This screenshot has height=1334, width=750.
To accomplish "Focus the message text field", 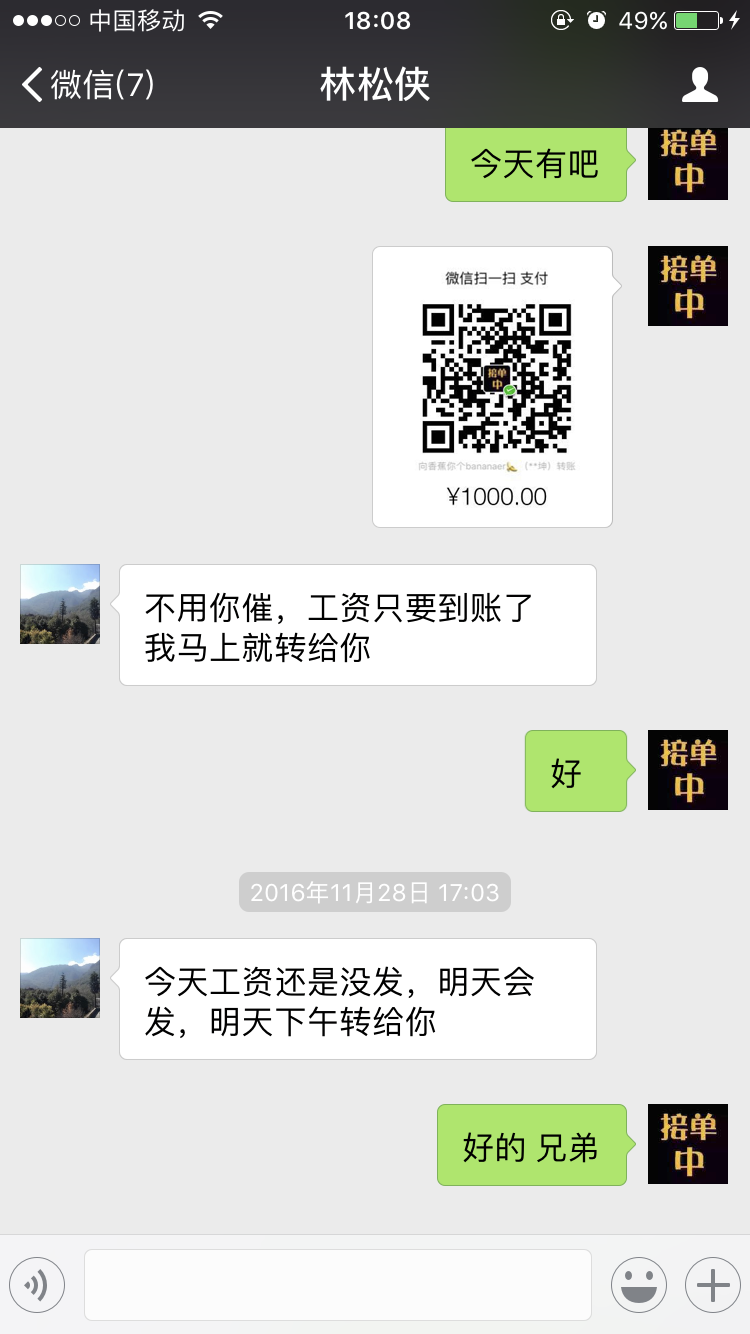I will [338, 1285].
